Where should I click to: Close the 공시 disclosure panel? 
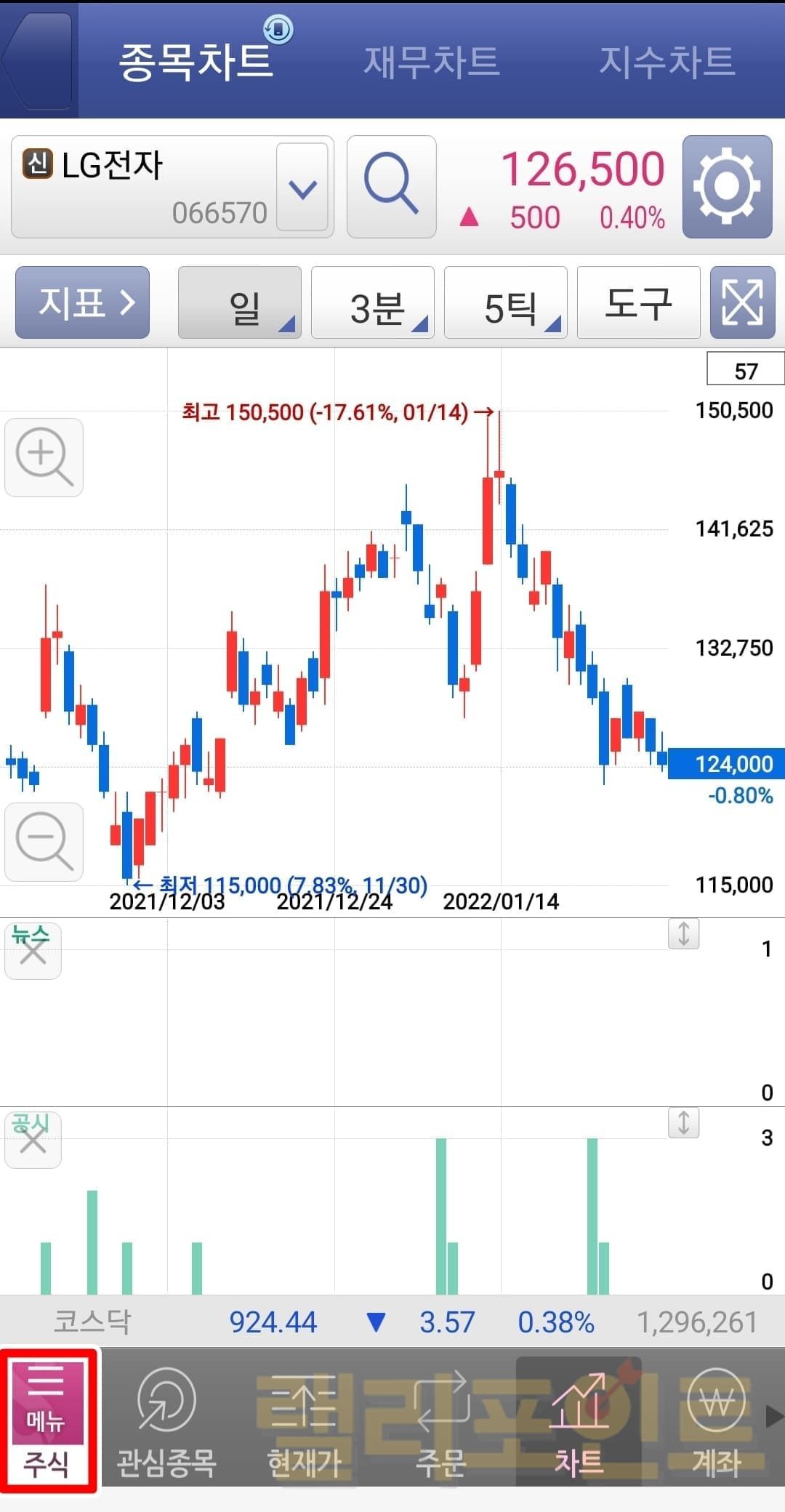coord(33,1140)
